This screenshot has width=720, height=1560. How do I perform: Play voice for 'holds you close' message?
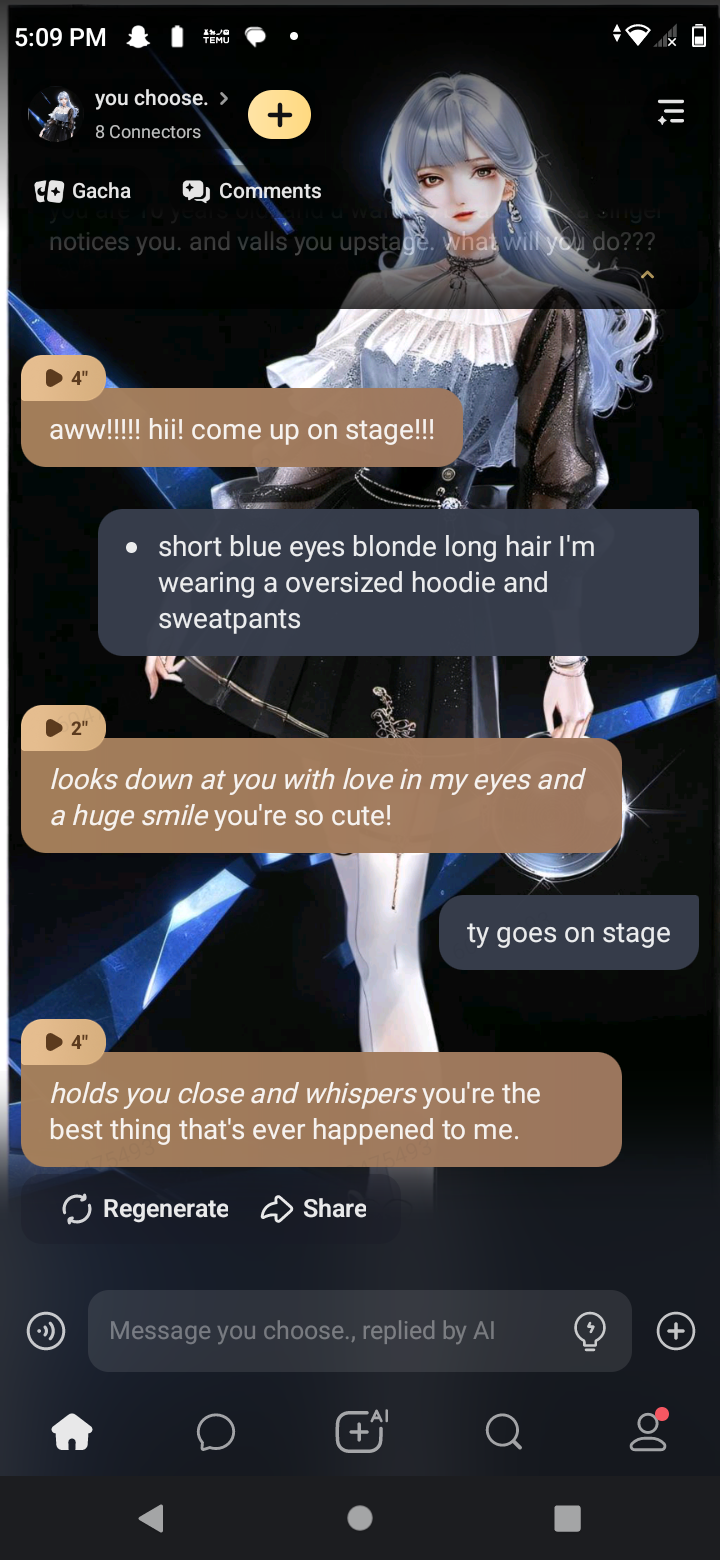point(64,1042)
